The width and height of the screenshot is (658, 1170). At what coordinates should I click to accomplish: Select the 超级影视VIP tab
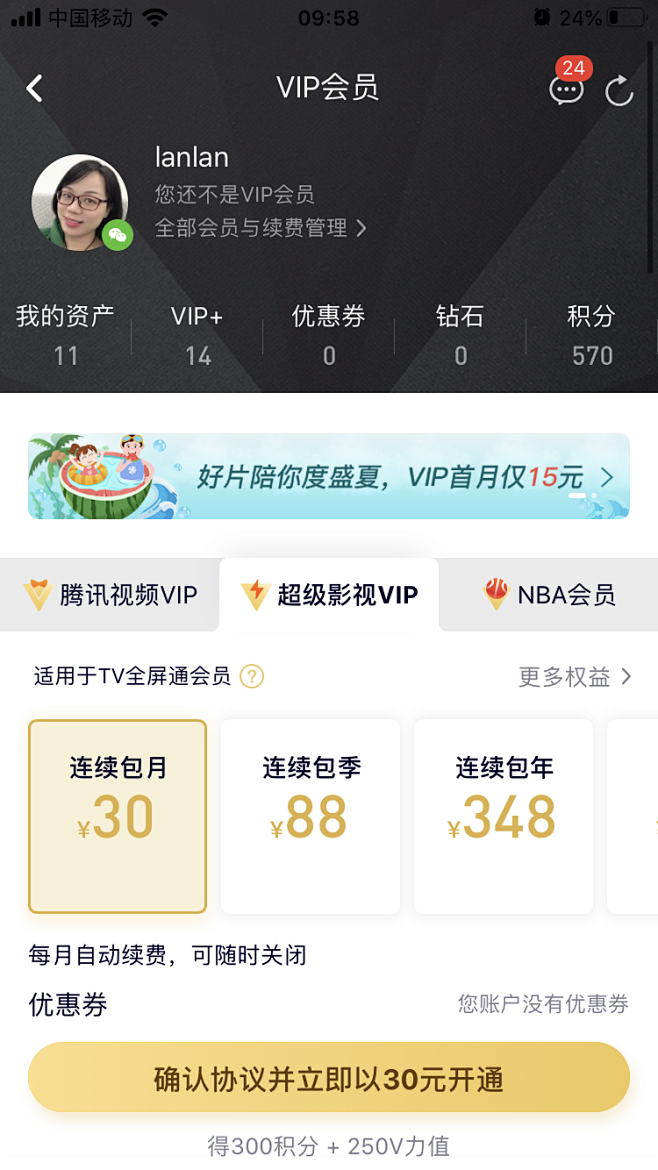329,596
